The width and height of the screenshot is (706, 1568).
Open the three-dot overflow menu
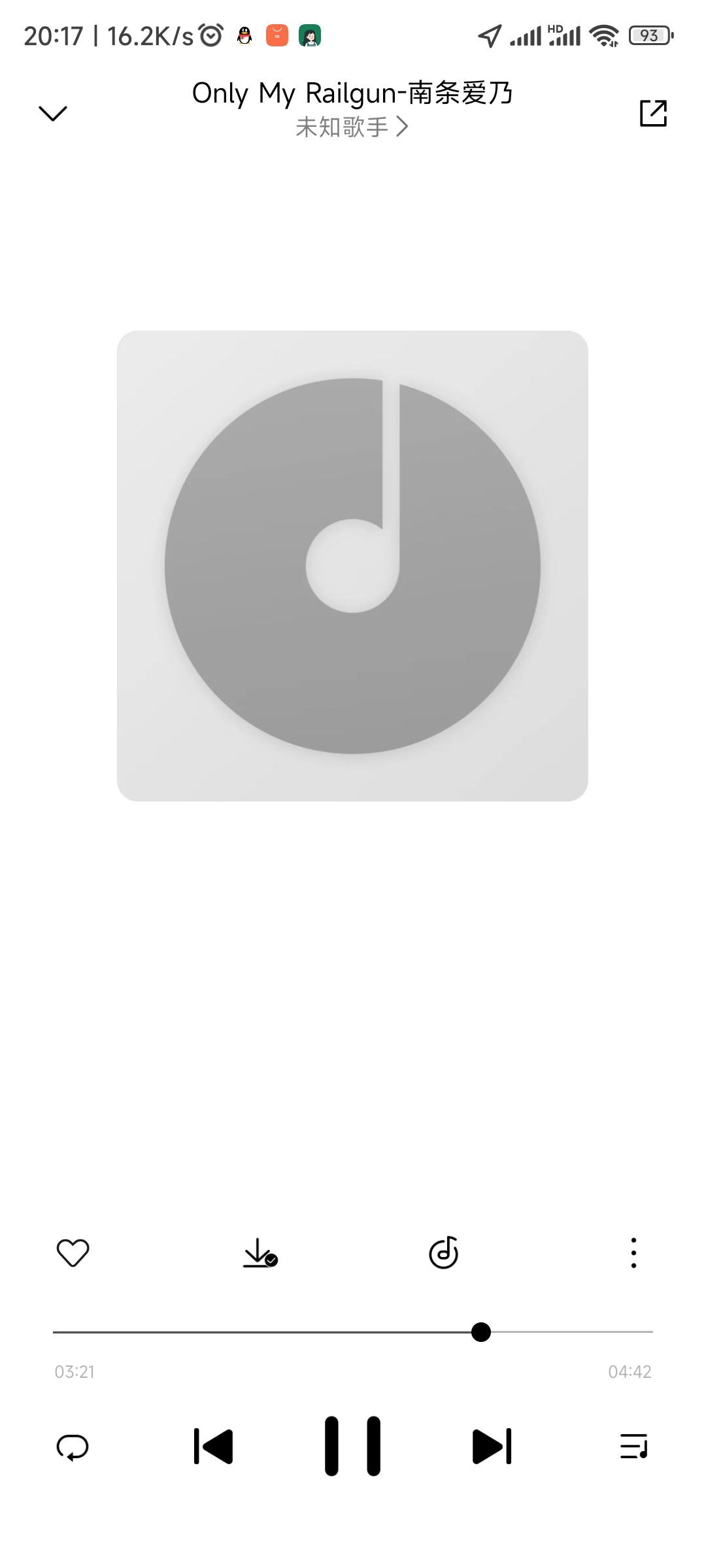(x=633, y=1252)
